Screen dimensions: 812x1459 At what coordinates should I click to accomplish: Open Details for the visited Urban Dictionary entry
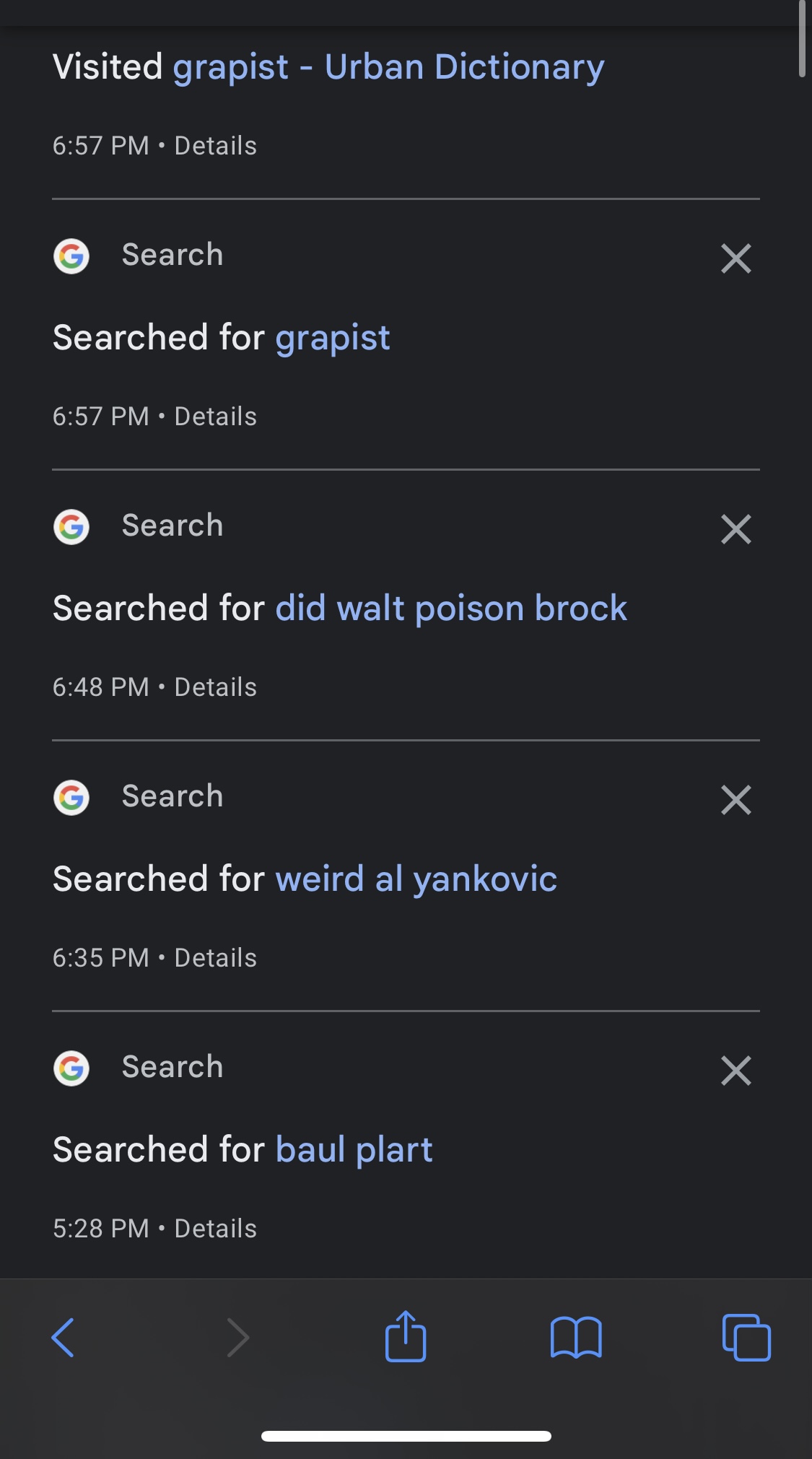coord(215,146)
